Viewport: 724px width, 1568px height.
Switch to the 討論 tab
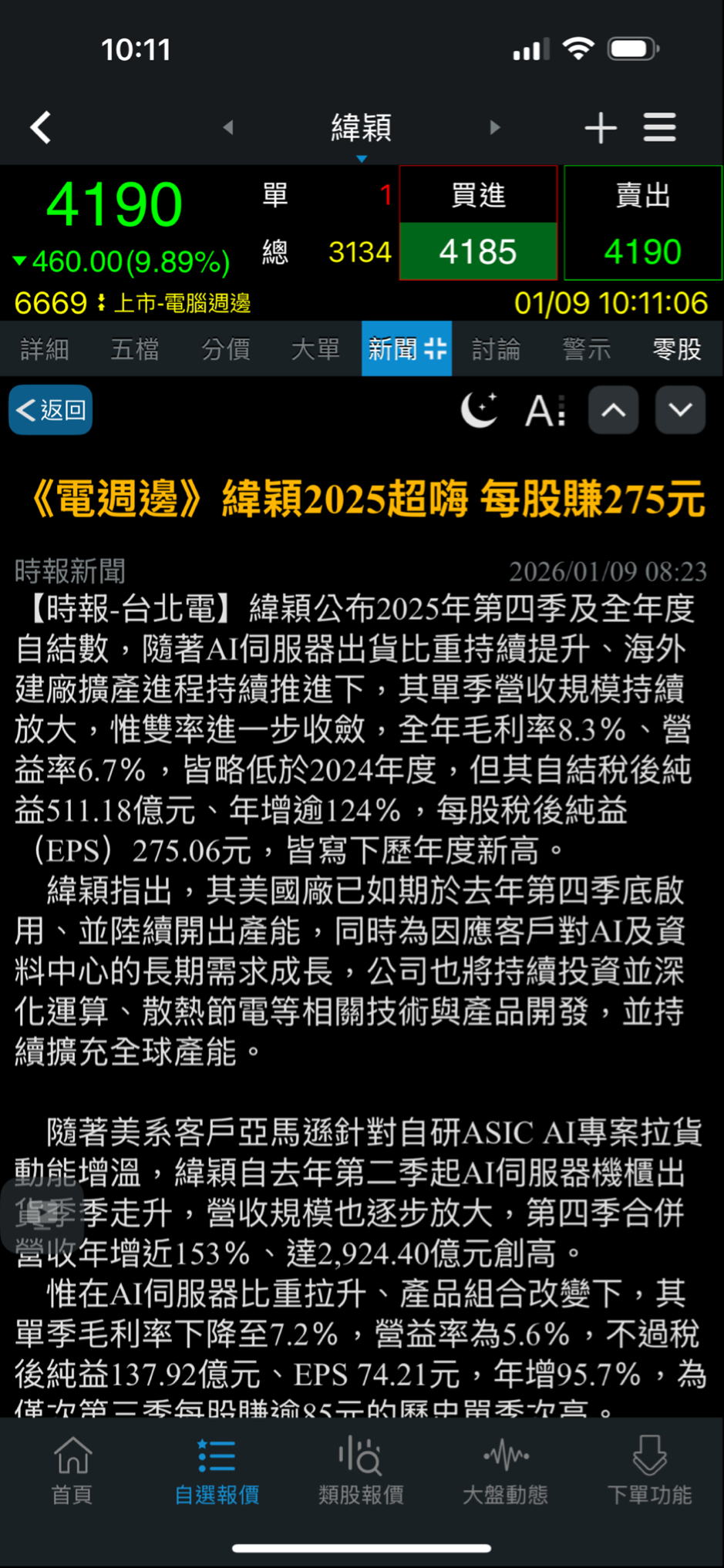coord(497,349)
